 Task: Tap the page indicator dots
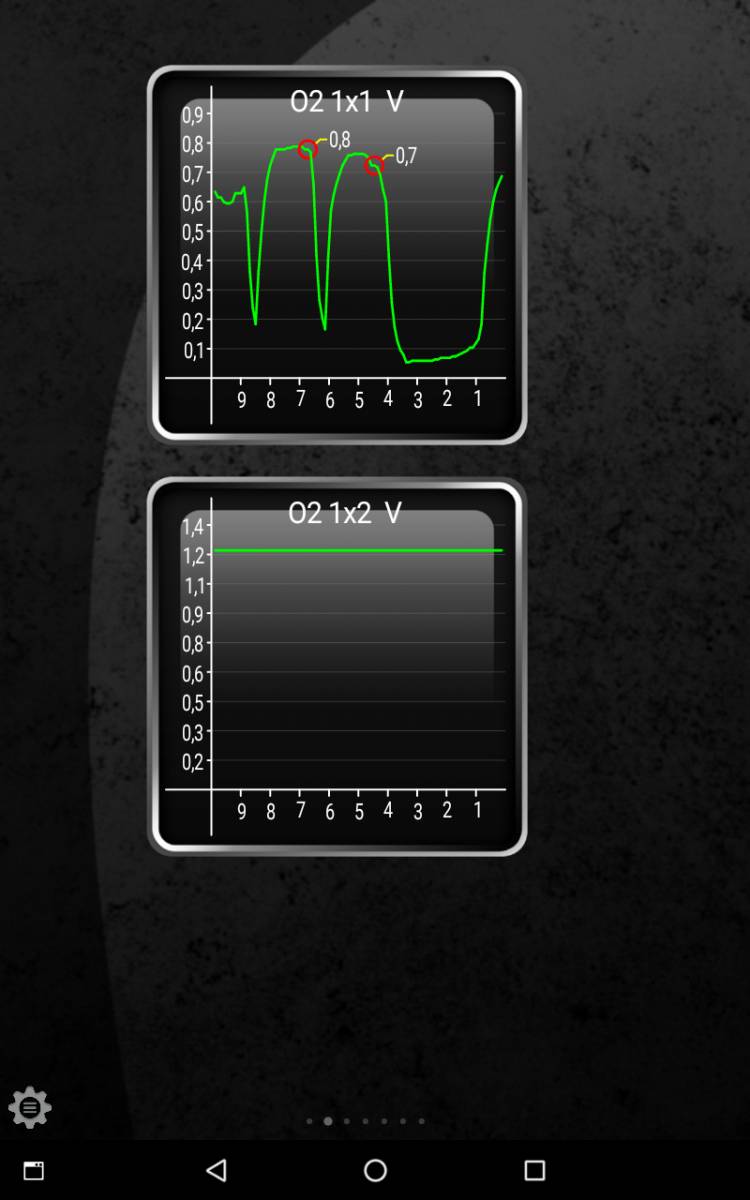365,1121
